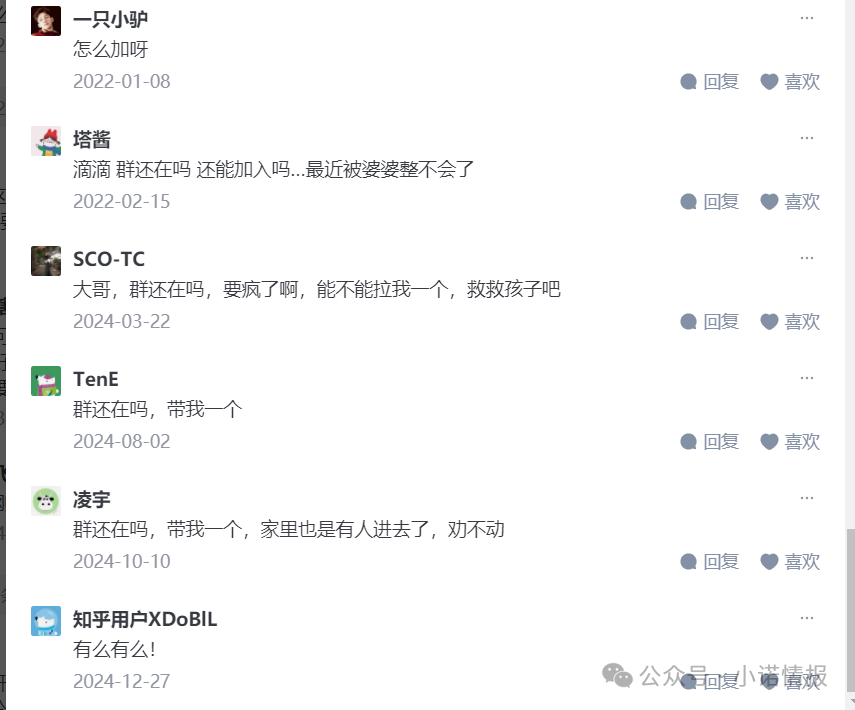This screenshot has width=855, height=710.
Task: Open overflow menu on TenE's comment
Action: (807, 378)
